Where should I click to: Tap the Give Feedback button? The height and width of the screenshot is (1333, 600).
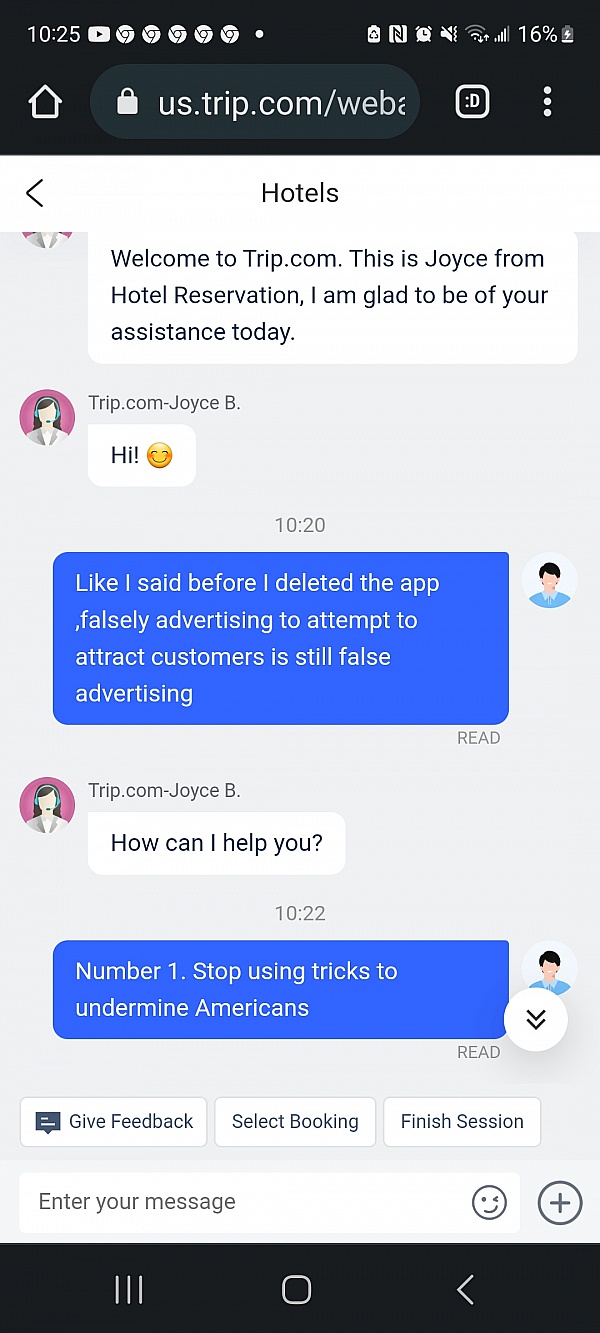[114, 1122]
